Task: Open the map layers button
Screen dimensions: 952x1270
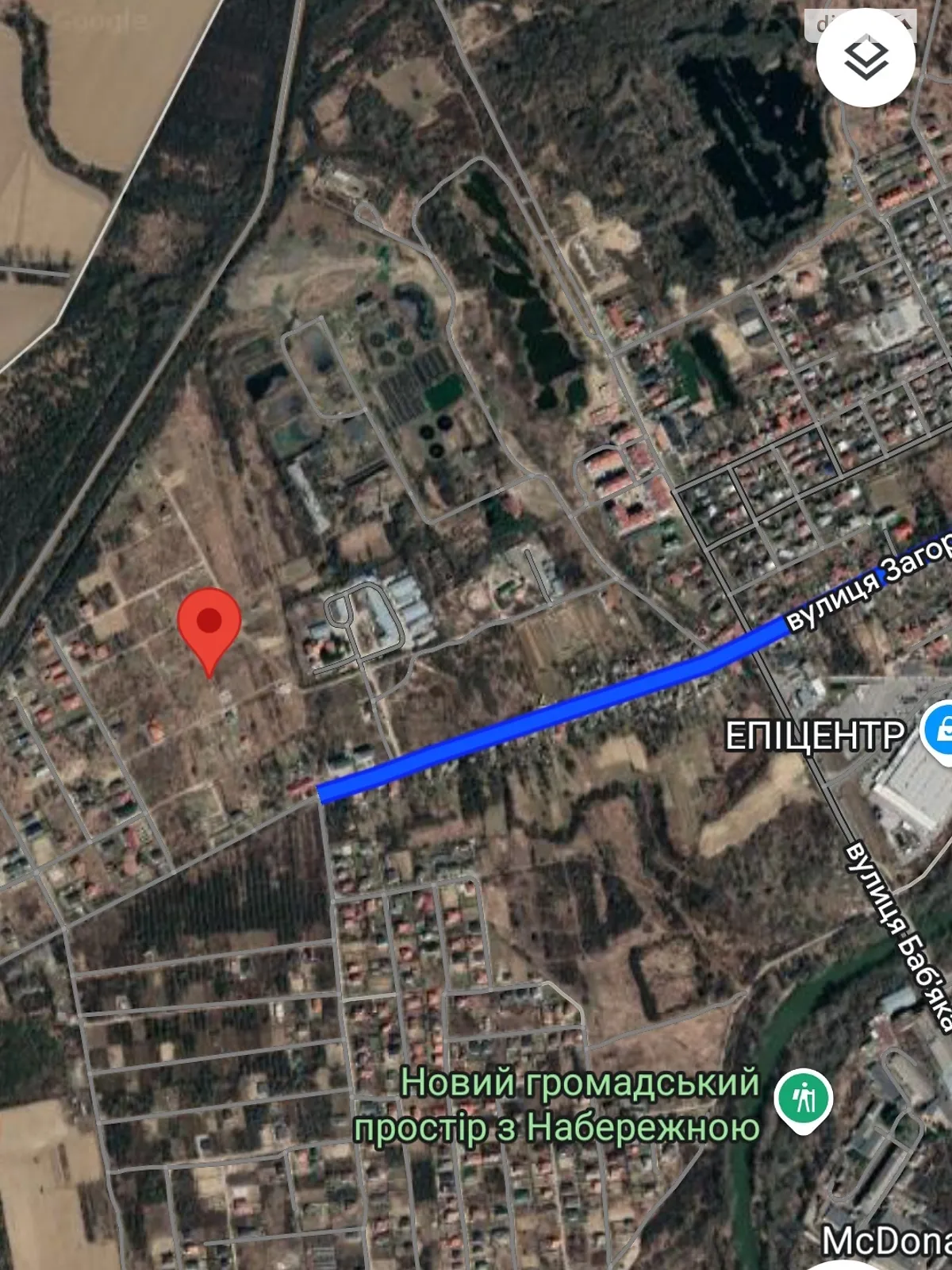Action: tap(866, 57)
